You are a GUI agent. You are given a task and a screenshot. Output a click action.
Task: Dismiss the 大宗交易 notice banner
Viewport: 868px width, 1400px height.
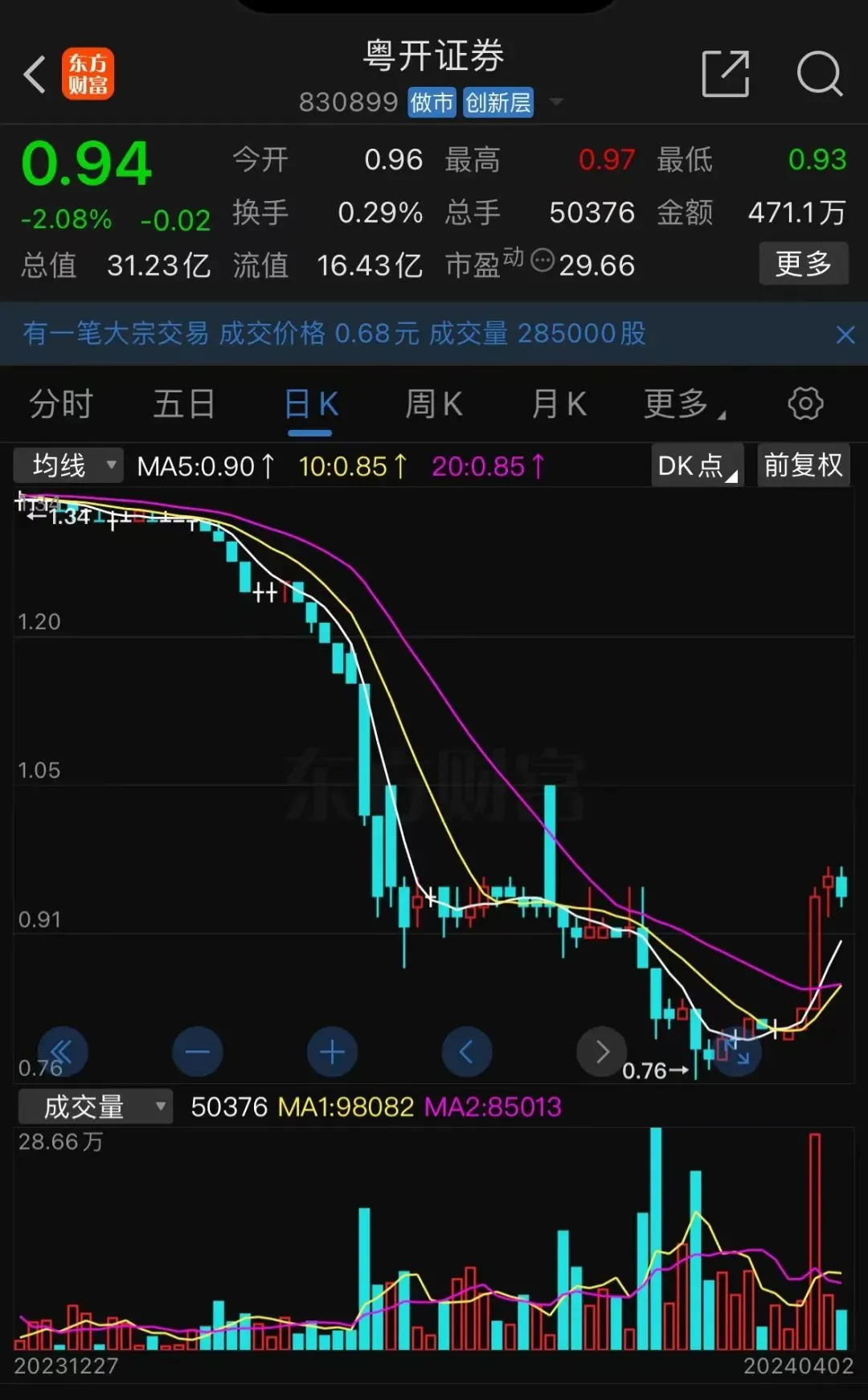tap(845, 334)
